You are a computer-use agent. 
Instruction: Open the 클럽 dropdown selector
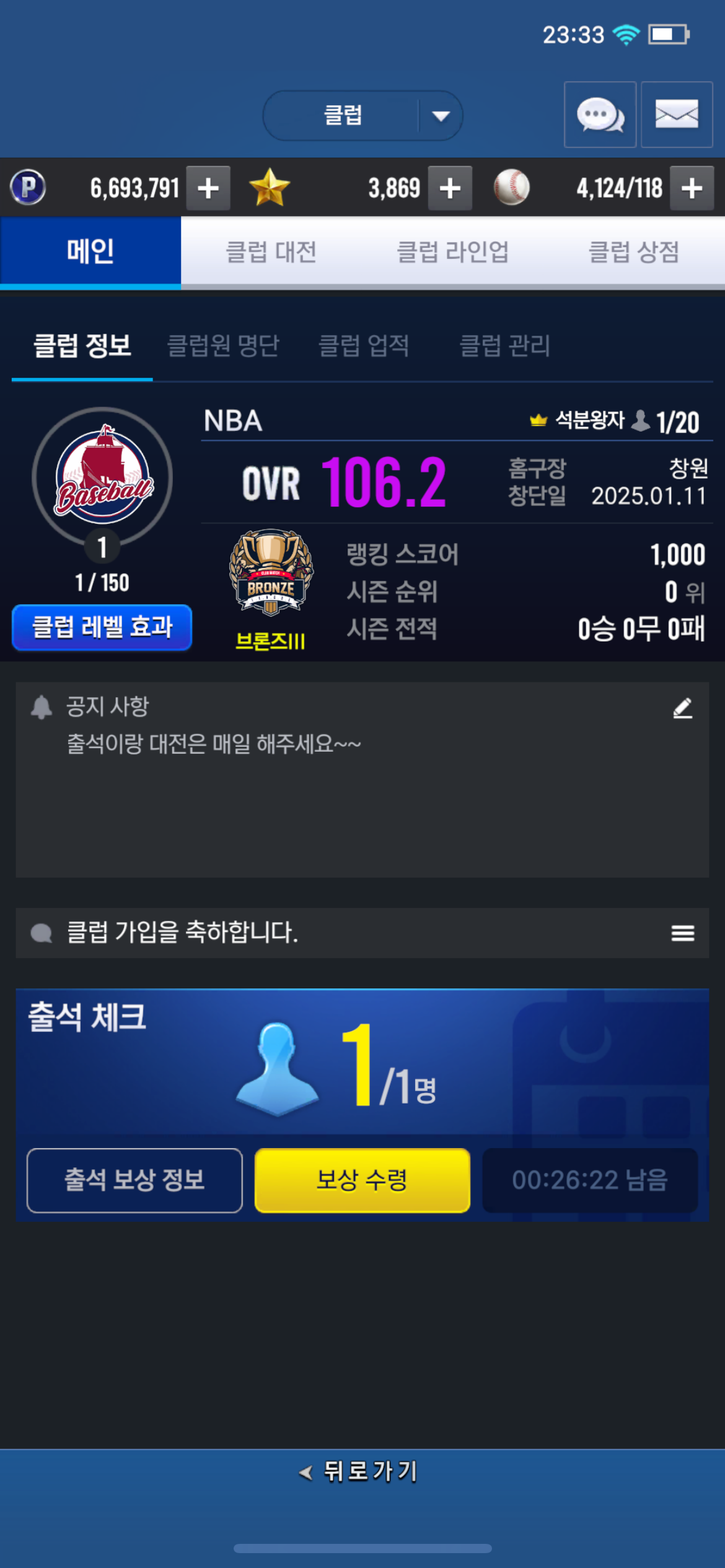click(362, 116)
